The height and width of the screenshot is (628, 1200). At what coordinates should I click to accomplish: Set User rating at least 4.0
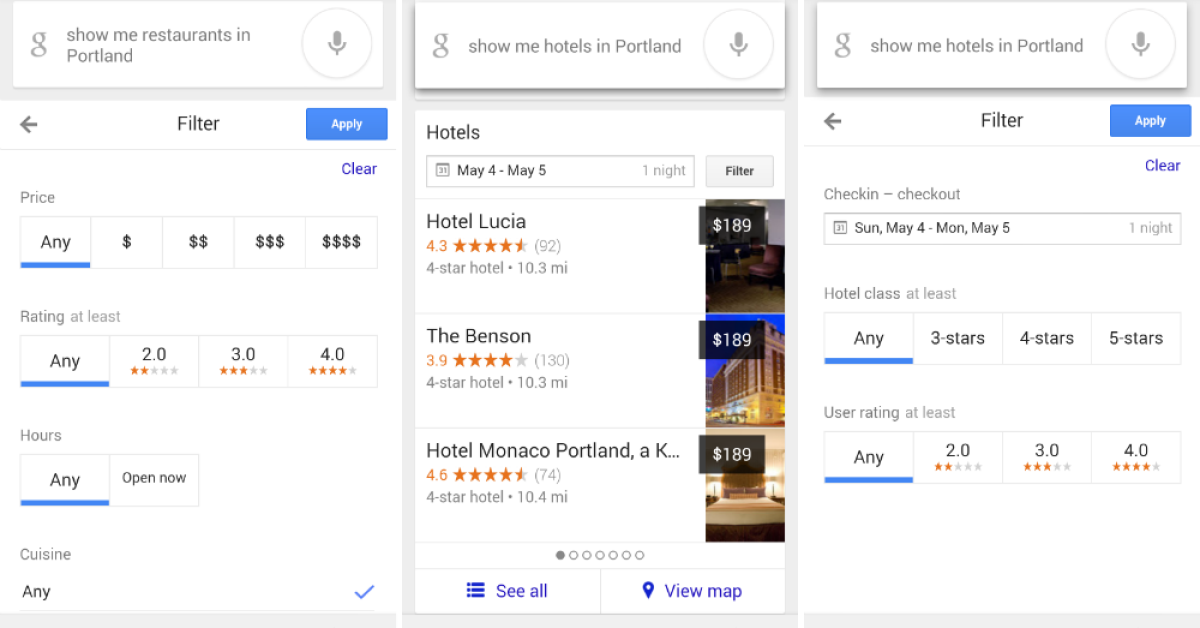[x=1135, y=457]
